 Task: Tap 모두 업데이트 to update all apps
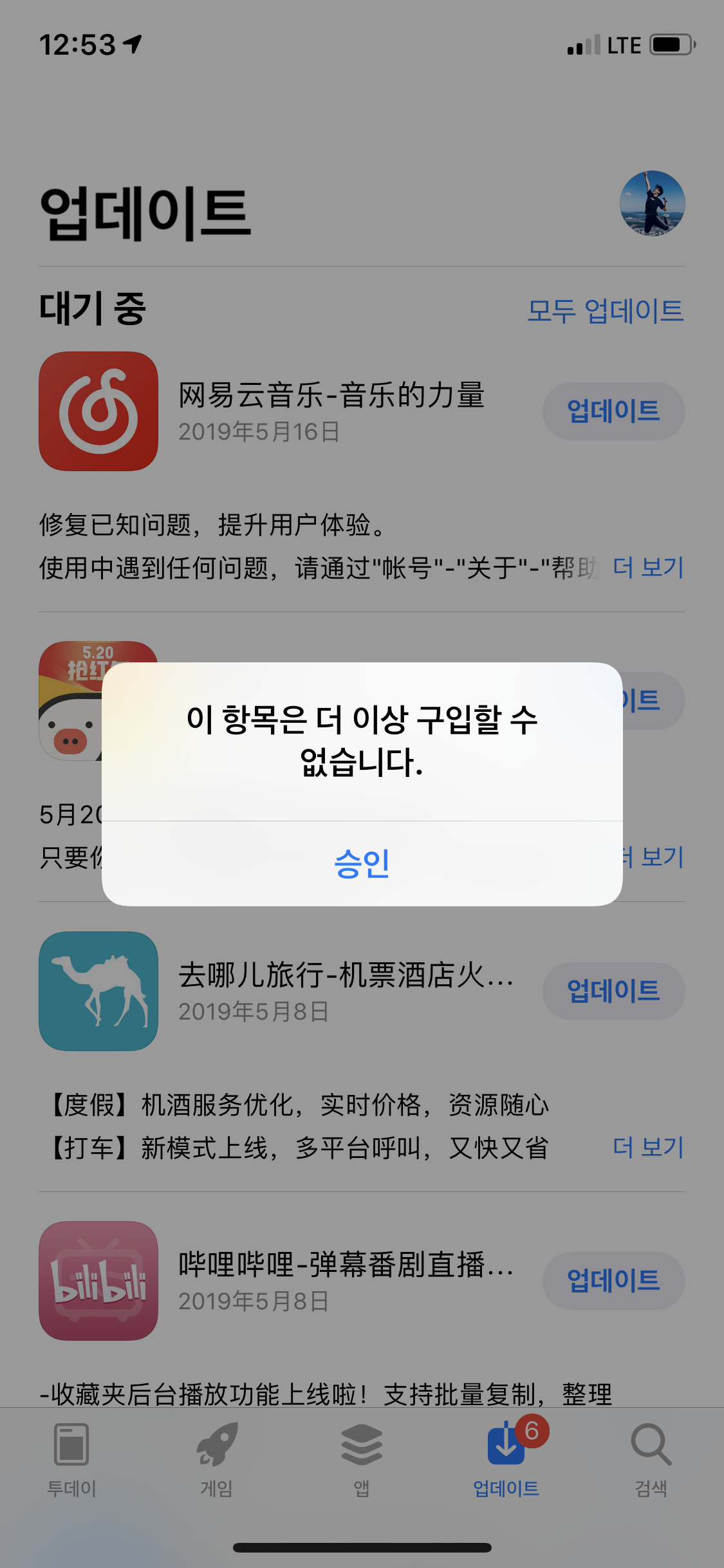pyautogui.click(x=605, y=311)
